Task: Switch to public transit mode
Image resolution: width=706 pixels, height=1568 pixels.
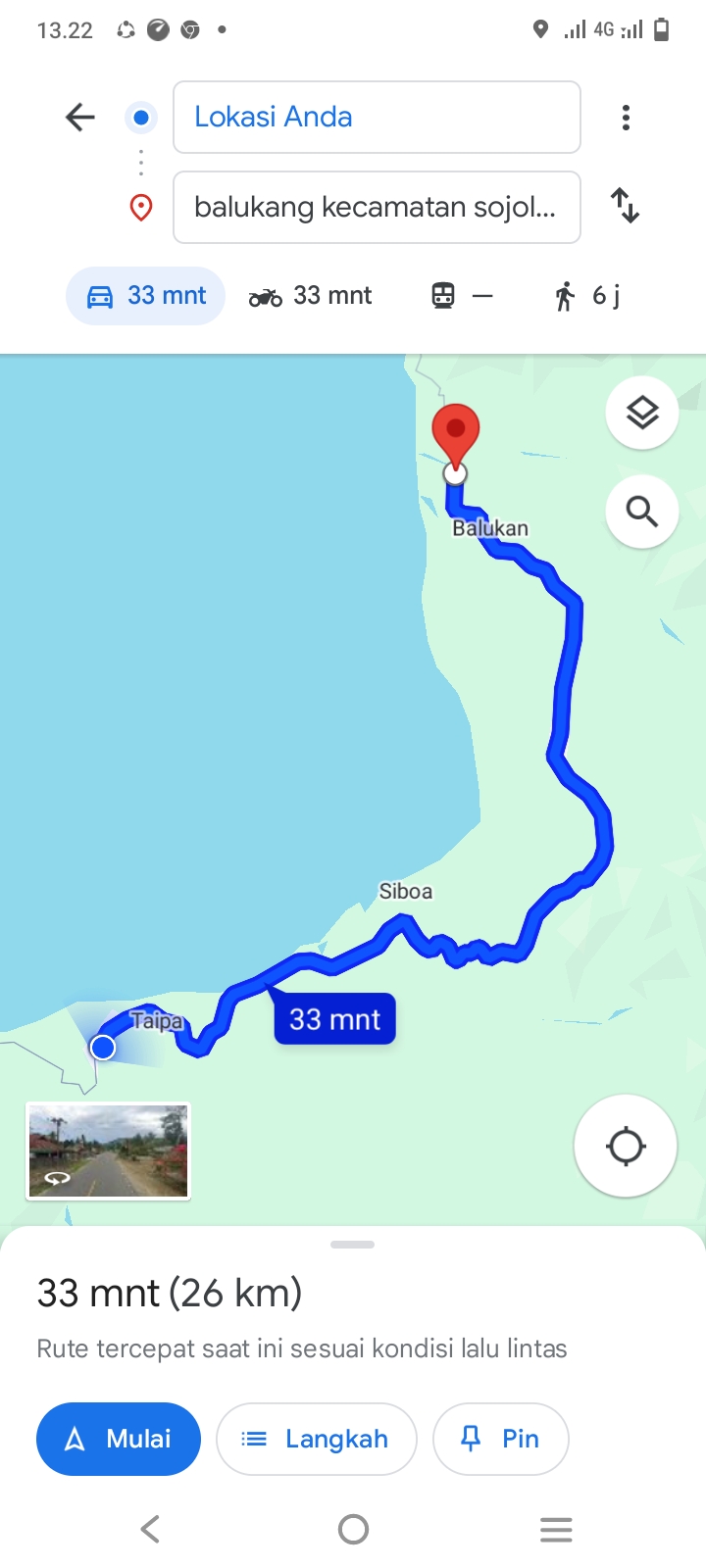Action: click(462, 296)
